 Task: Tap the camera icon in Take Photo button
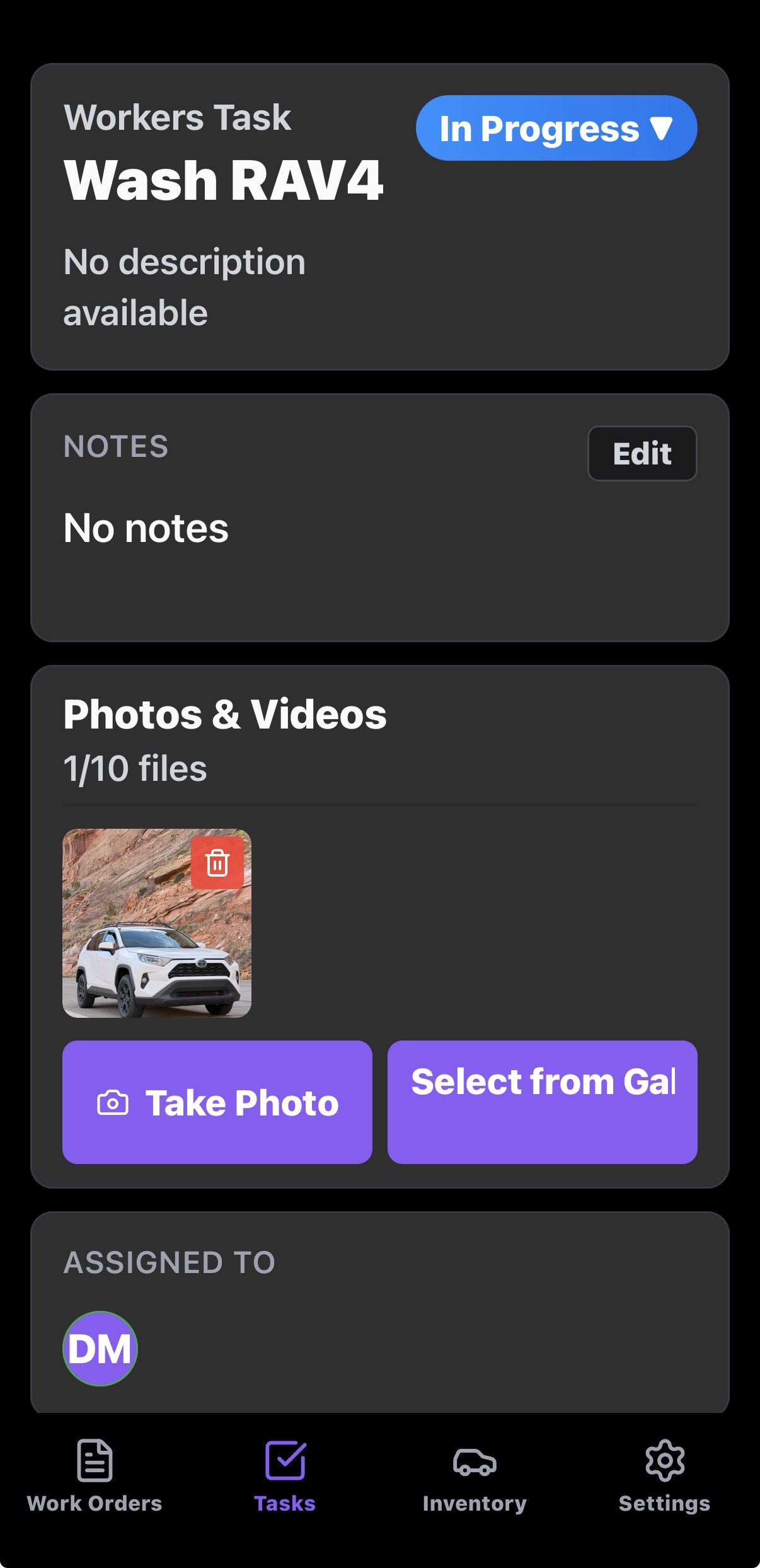coord(112,1102)
